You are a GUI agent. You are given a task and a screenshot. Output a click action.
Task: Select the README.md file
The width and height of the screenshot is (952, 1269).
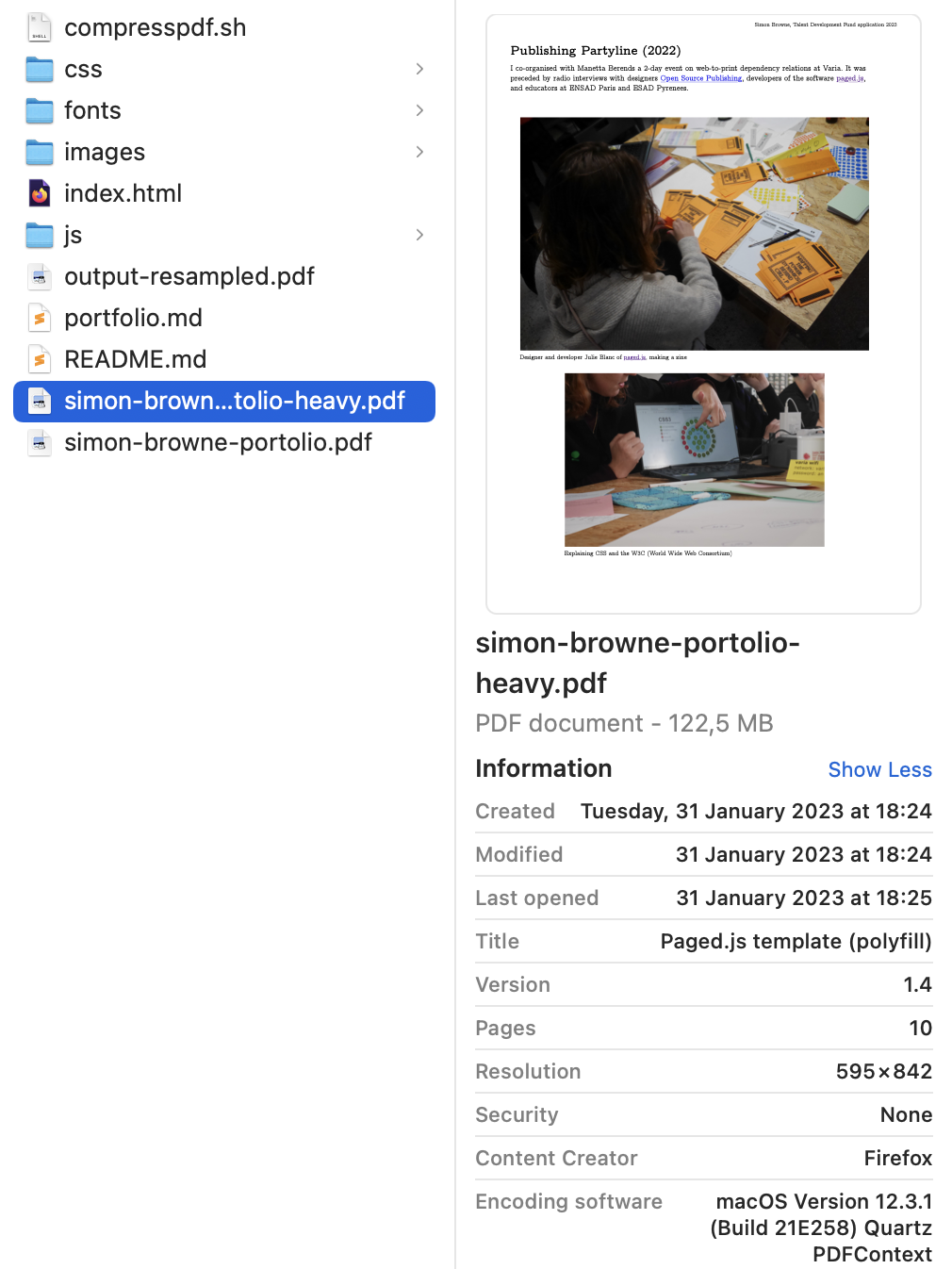tap(135, 359)
